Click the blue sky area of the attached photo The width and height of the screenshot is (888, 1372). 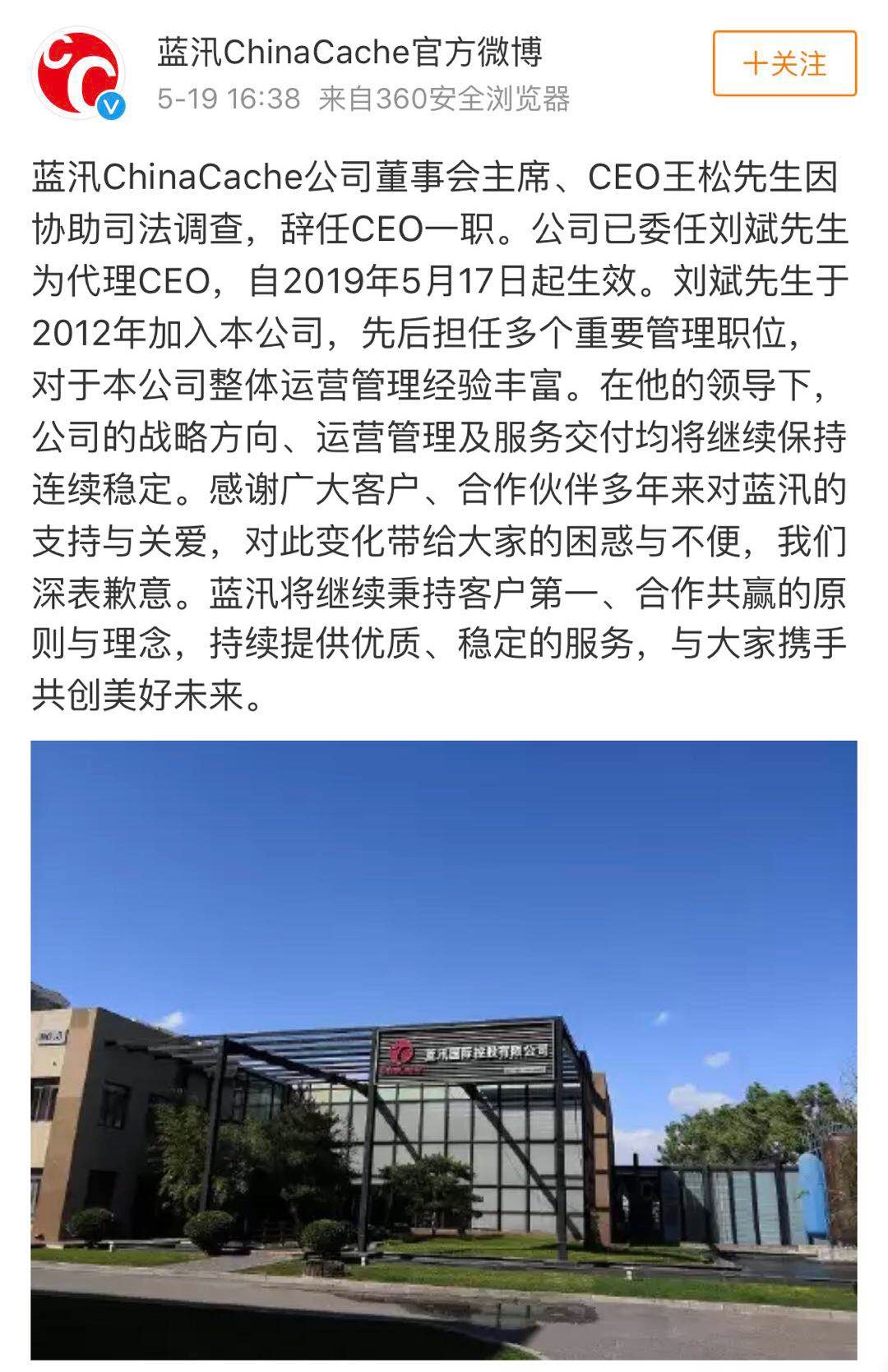pos(444,863)
